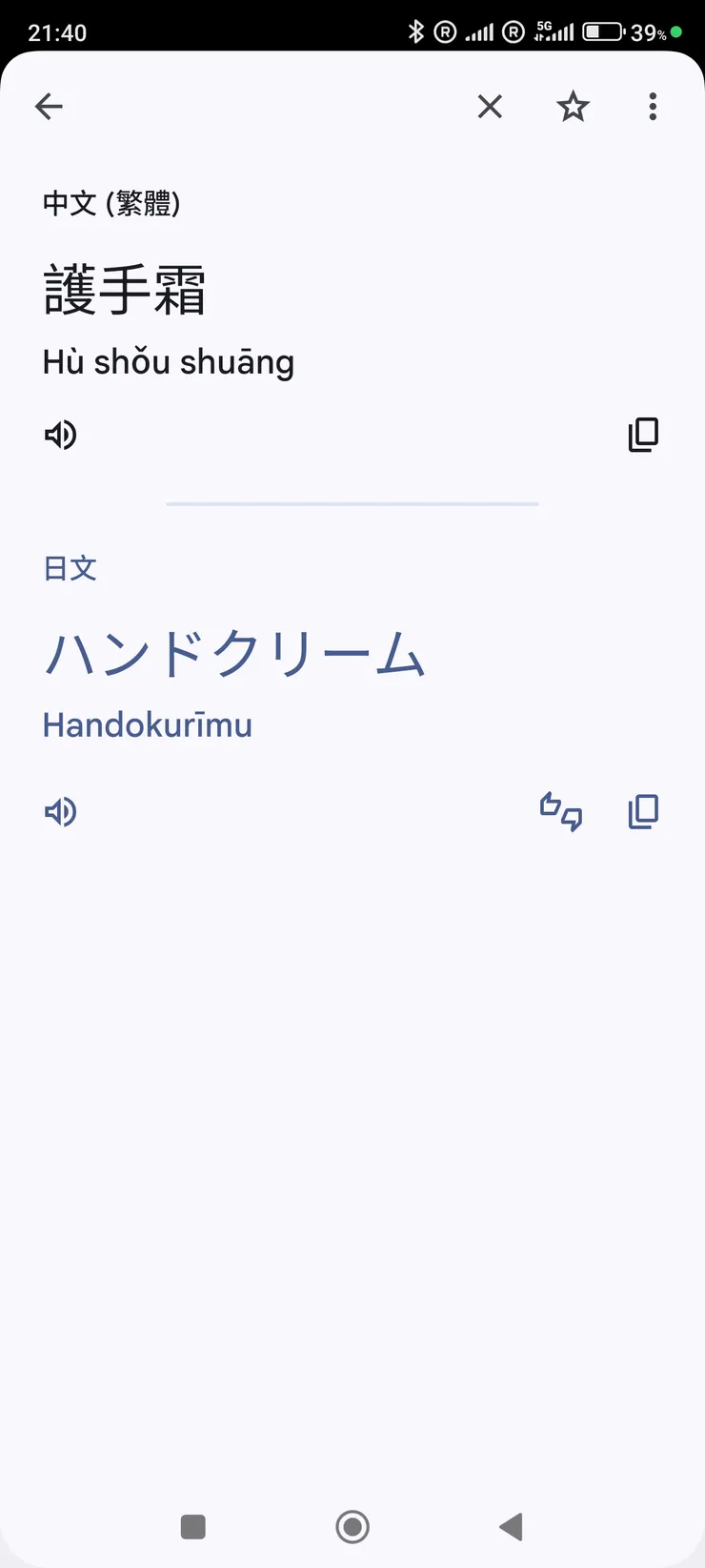This screenshot has height=1568, width=705.
Task: Tap the pinyin Hù shǒu shuāng
Action: point(168,361)
